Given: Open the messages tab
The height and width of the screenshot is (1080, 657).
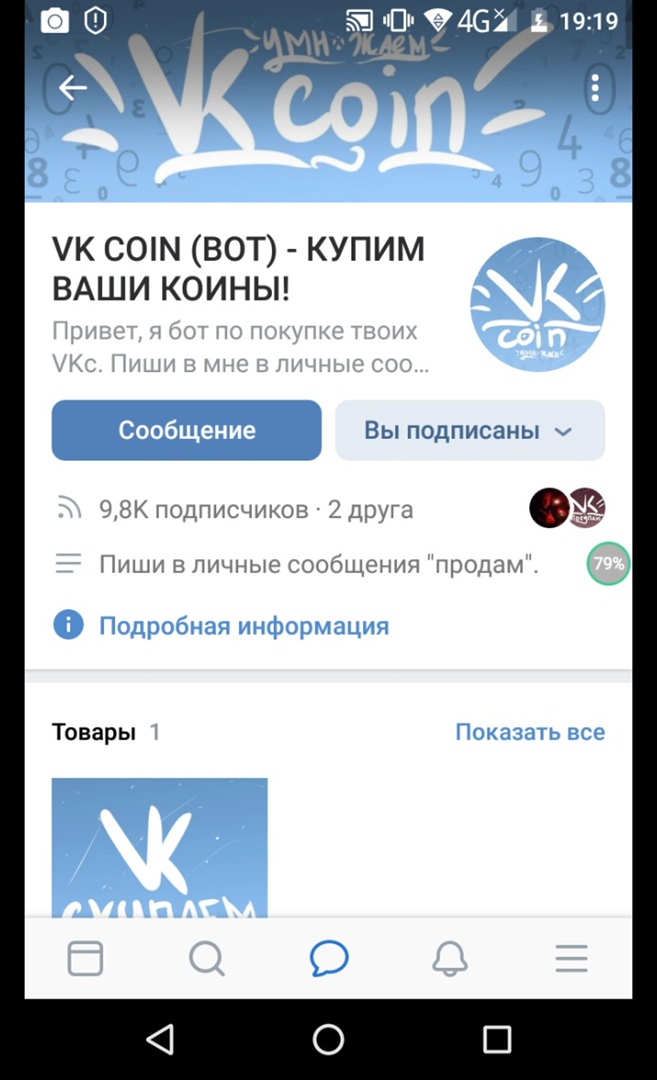Looking at the screenshot, I should click(328, 959).
